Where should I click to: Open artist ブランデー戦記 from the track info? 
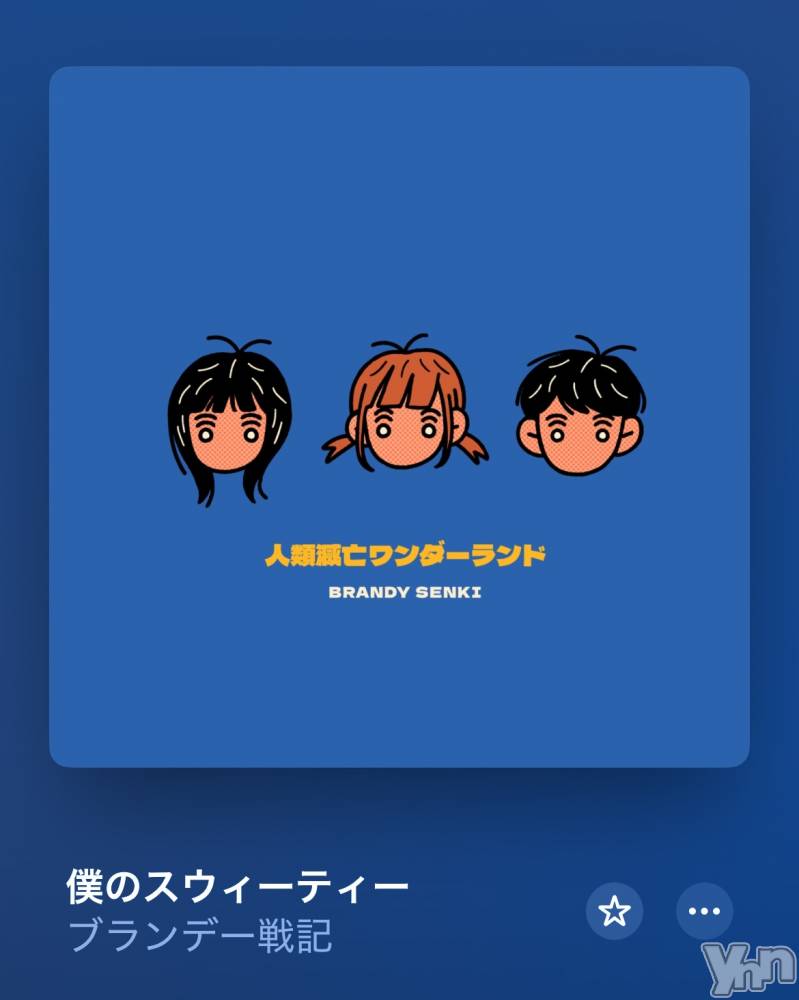[x=200, y=937]
